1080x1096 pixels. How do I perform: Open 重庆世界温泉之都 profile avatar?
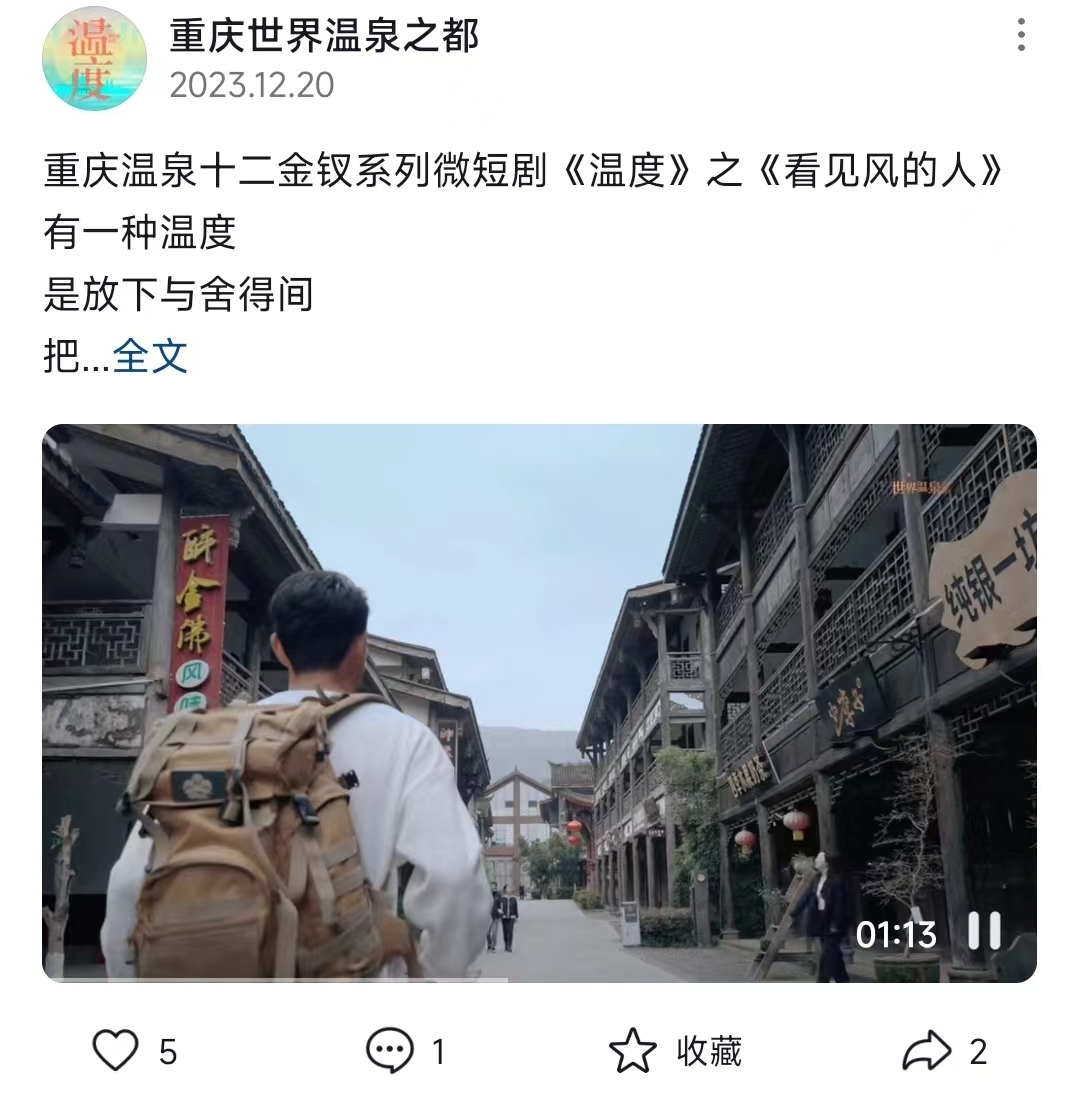(94, 59)
